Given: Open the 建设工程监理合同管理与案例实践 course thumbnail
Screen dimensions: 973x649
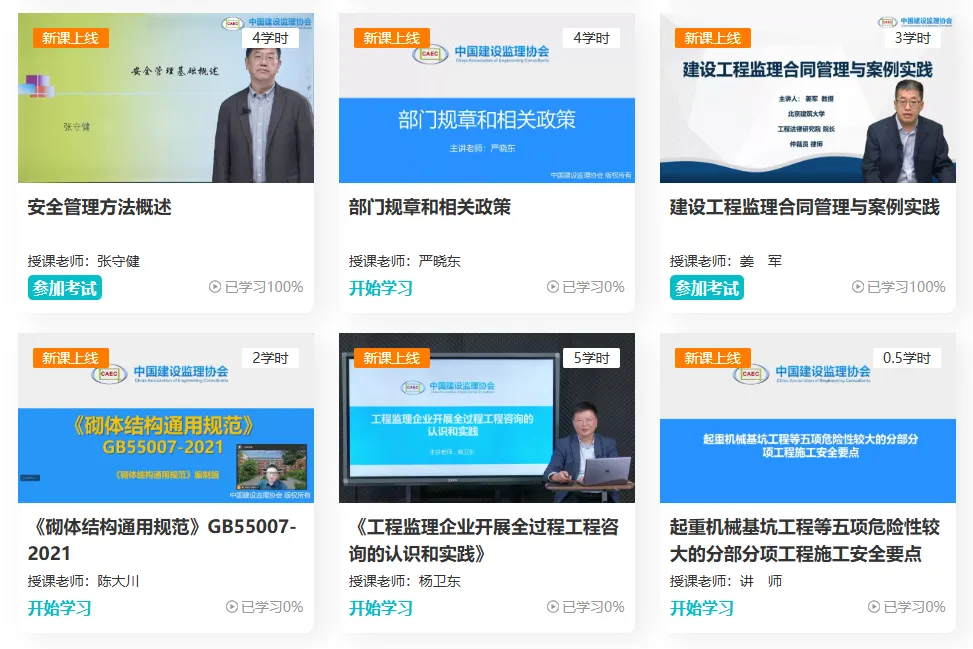Looking at the screenshot, I should pyautogui.click(x=807, y=98).
